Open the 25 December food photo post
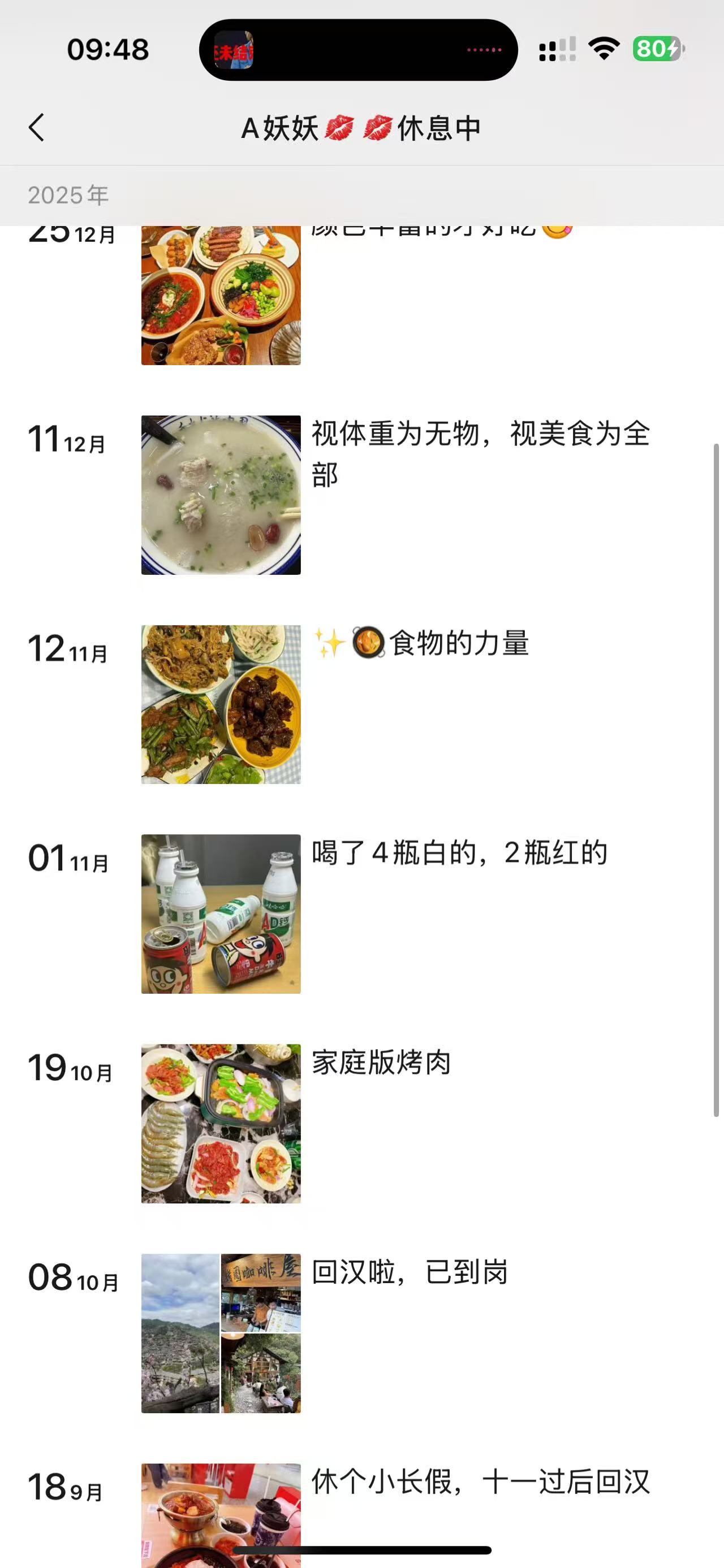Screen dimensions: 724x1568 (221, 295)
